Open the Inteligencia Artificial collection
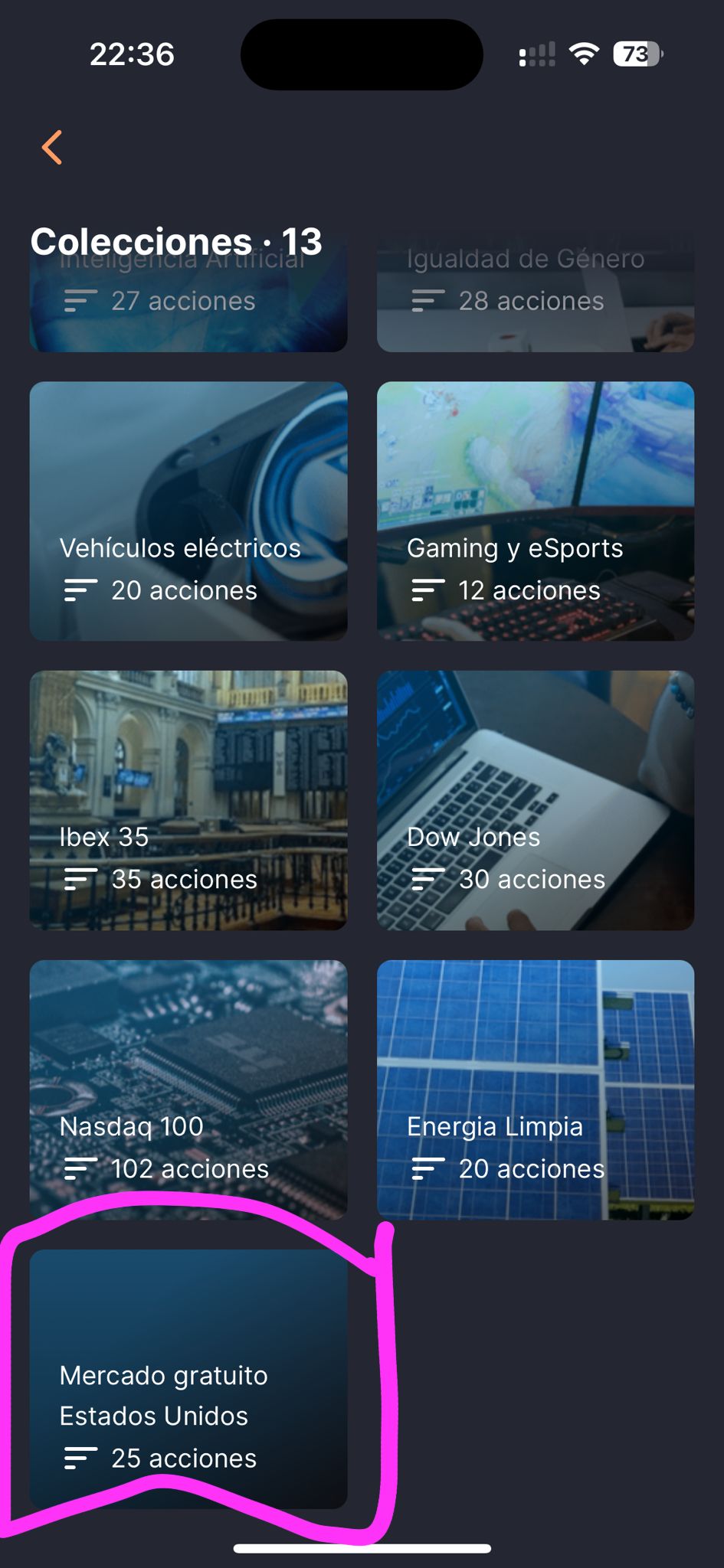Viewport: 724px width, 1568px height. pos(188,306)
